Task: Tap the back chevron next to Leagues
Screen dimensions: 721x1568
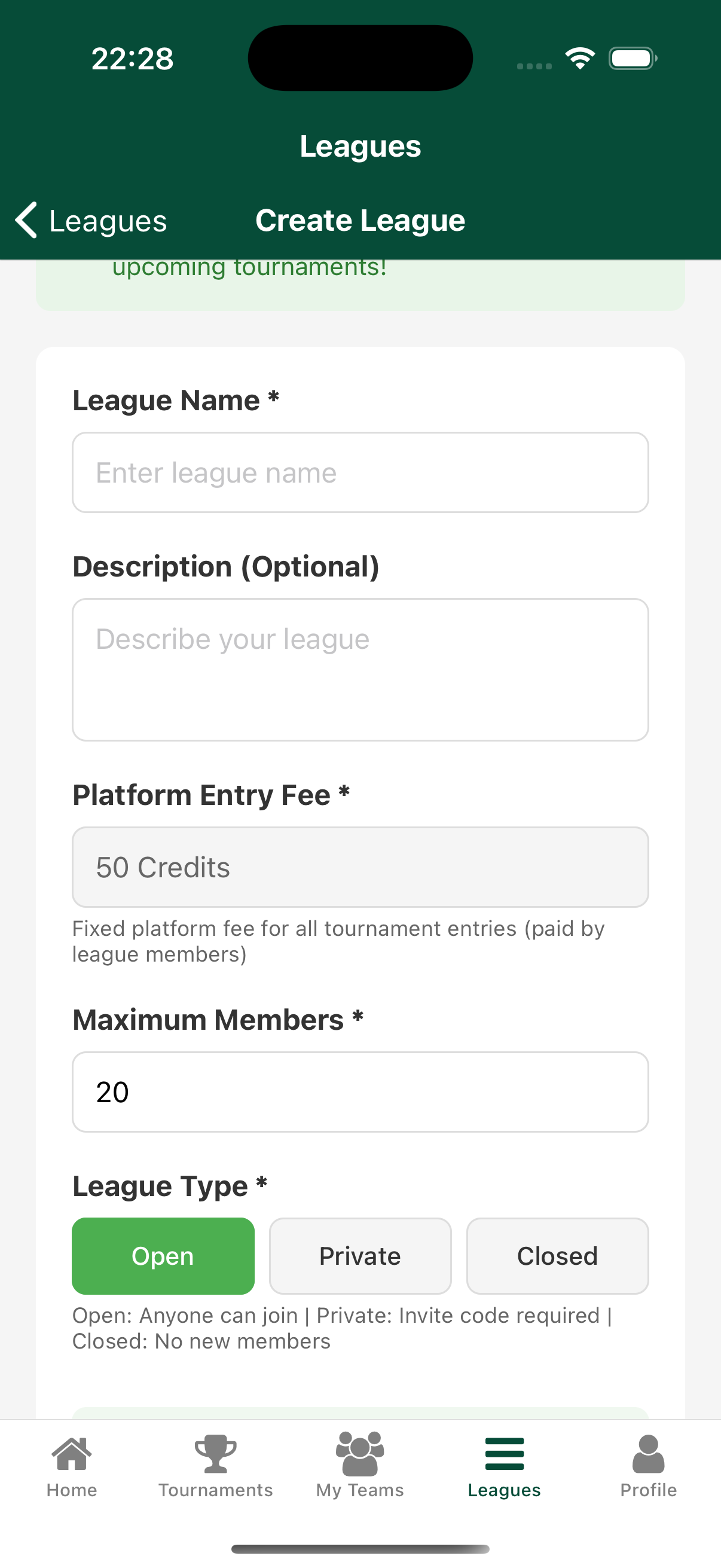Action: tap(26, 220)
